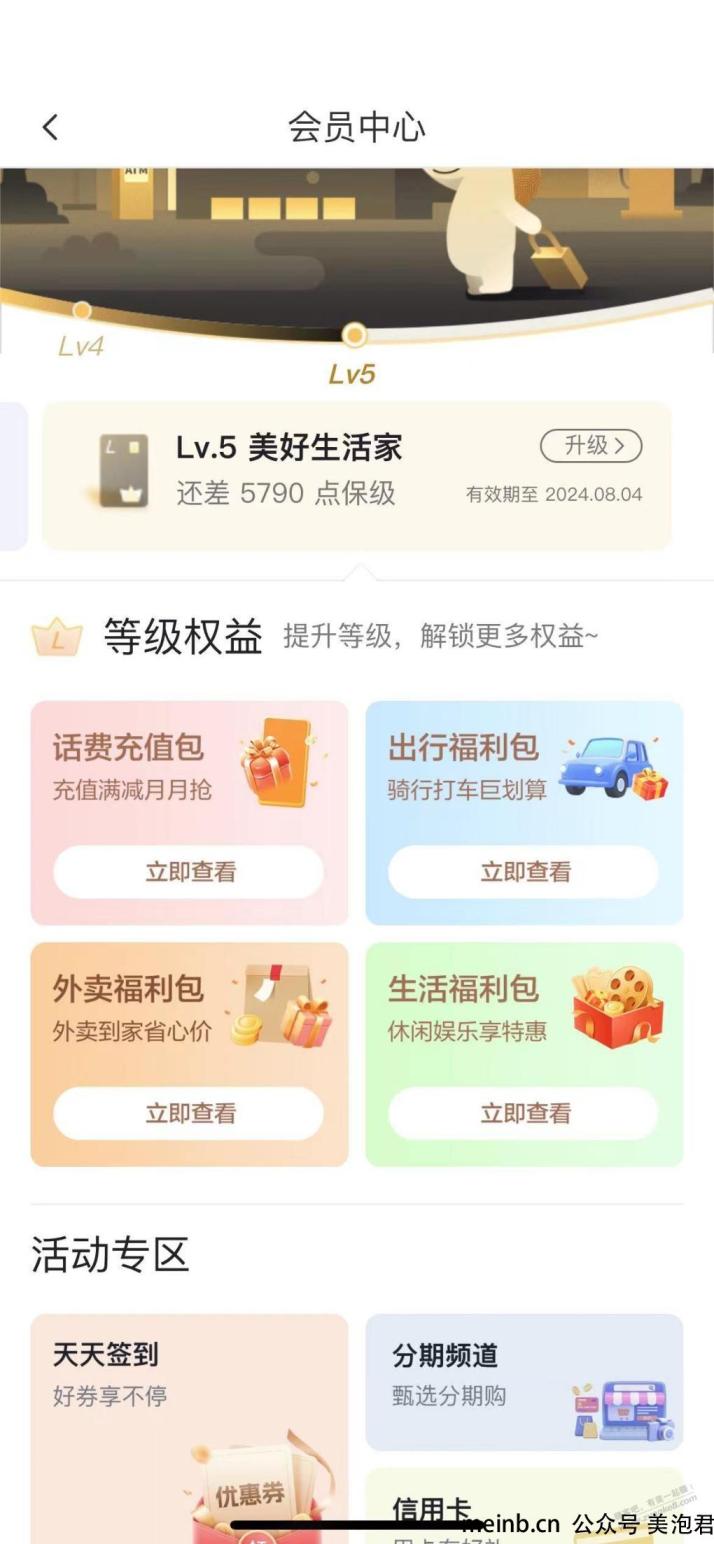The height and width of the screenshot is (1544, 714).
Task: Tap the 升级 upgrade button
Action: pyautogui.click(x=591, y=446)
